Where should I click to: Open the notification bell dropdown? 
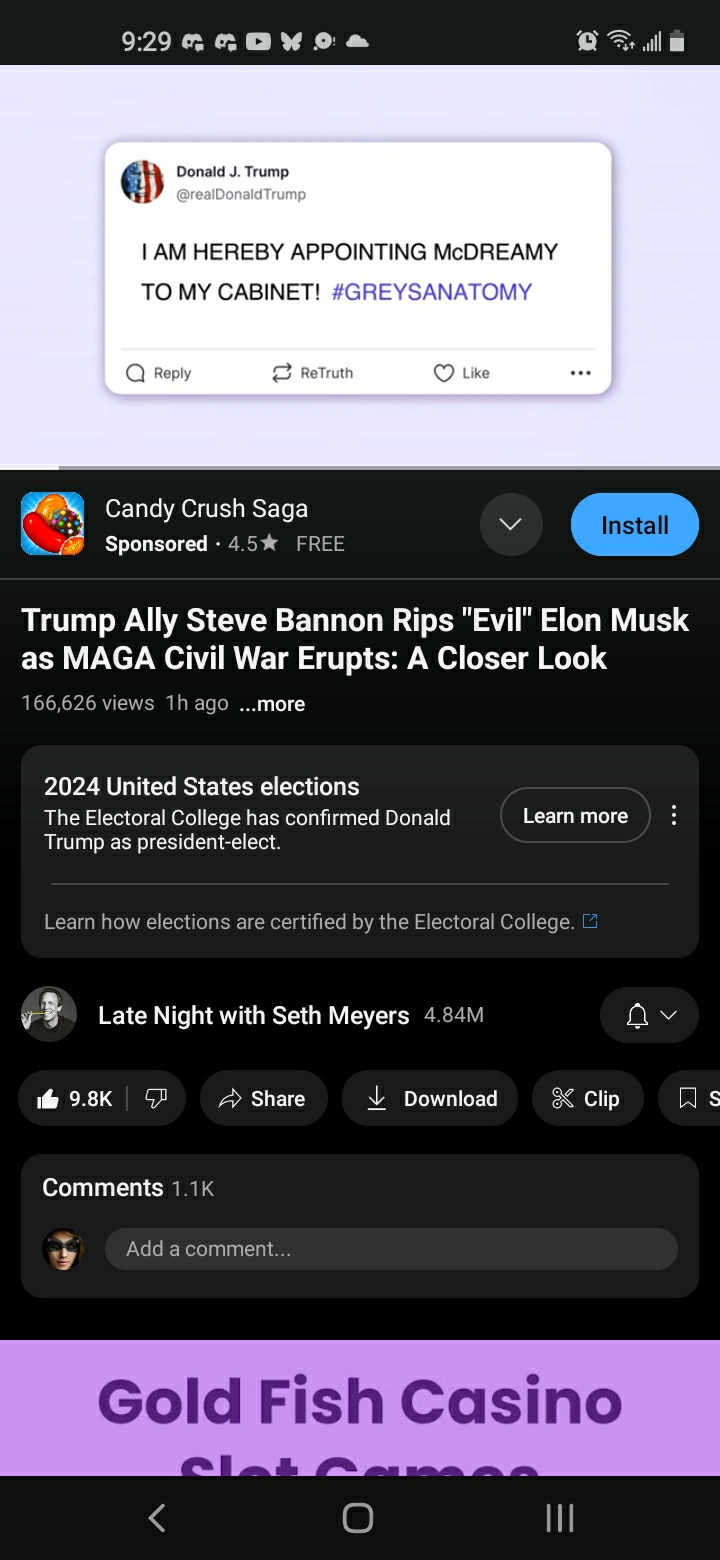coord(649,1016)
